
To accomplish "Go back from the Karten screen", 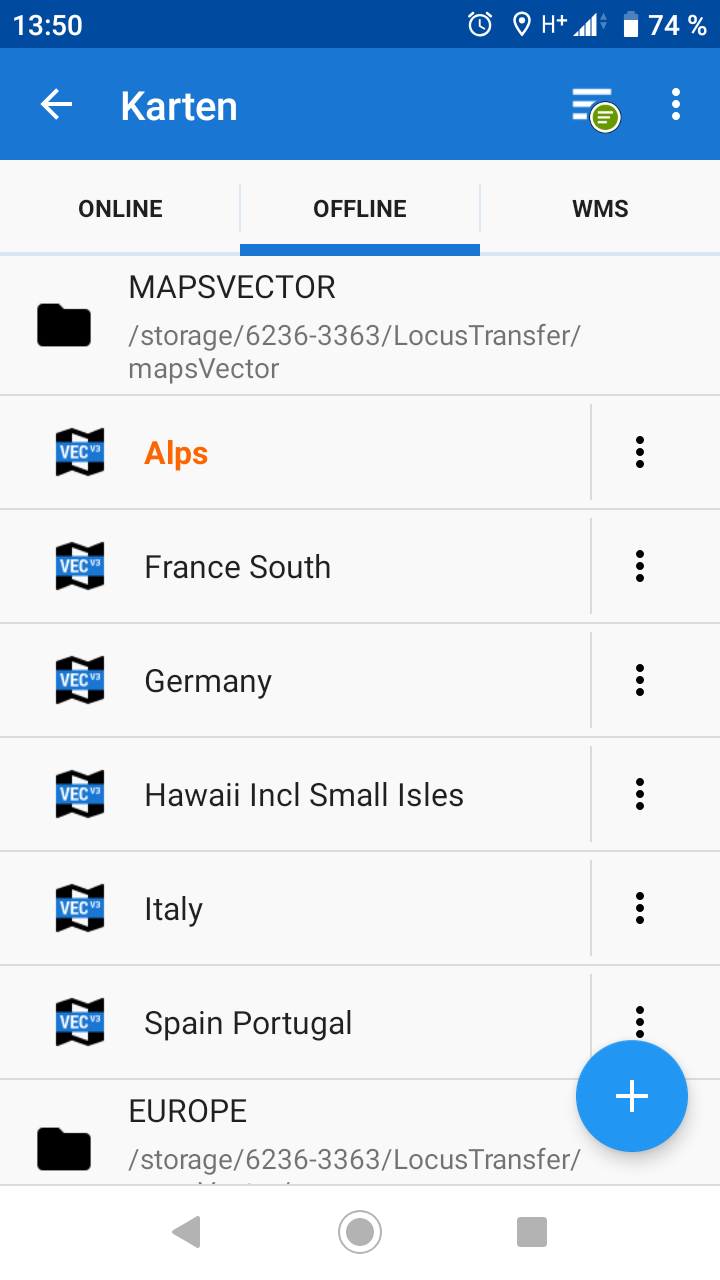I will tap(57, 105).
